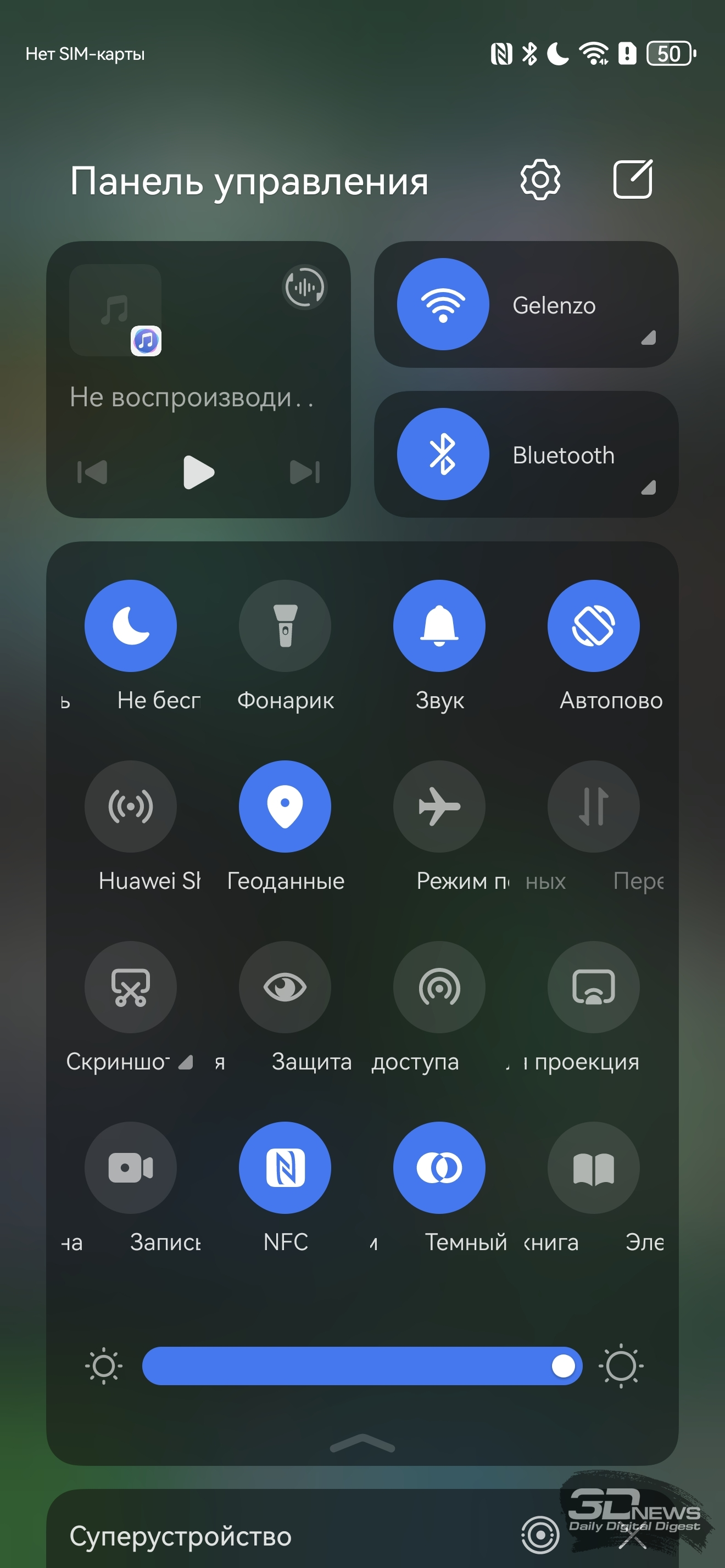Enable airplane mode
Screen dimensions: 725x1568
pyautogui.click(x=439, y=806)
